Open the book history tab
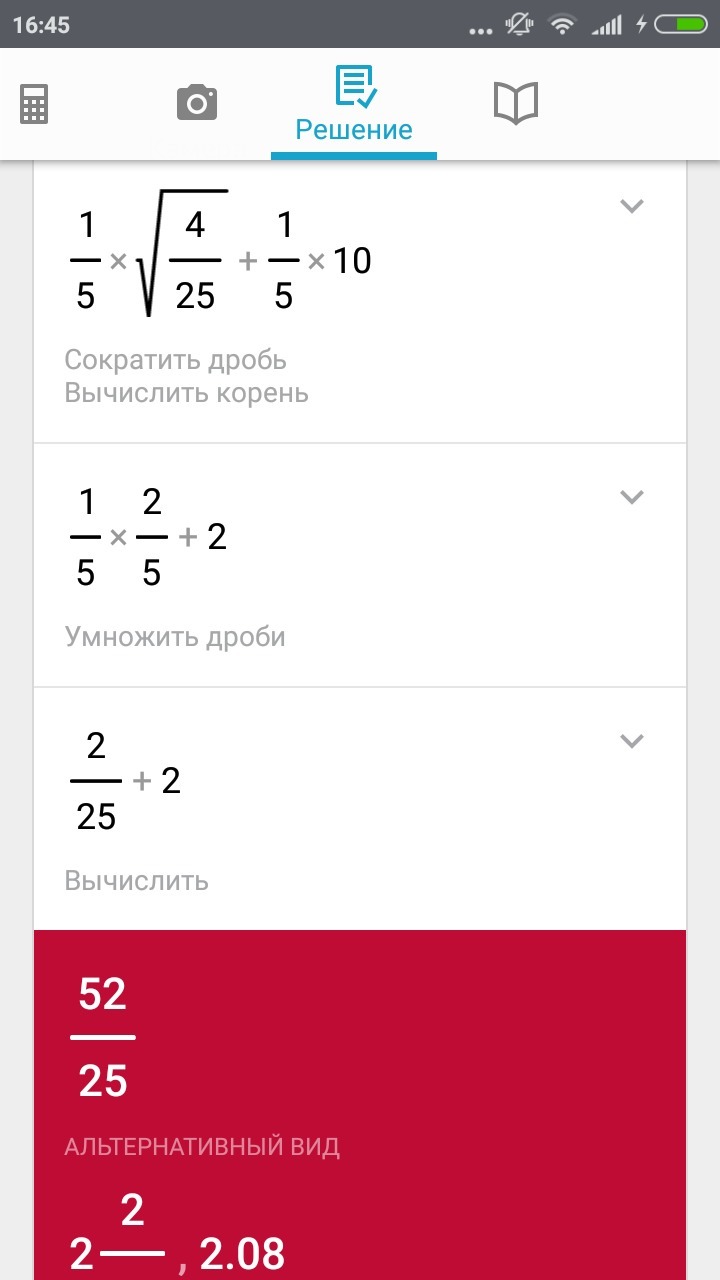The image size is (720, 1280). click(x=516, y=103)
